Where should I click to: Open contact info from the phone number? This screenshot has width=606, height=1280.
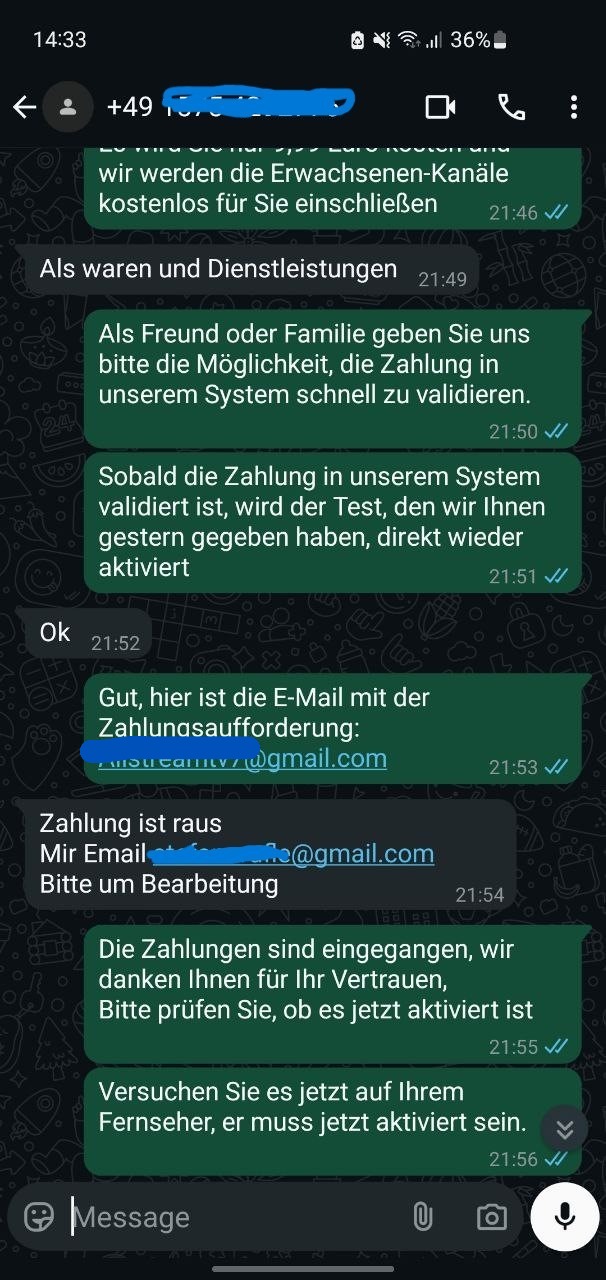point(230,107)
